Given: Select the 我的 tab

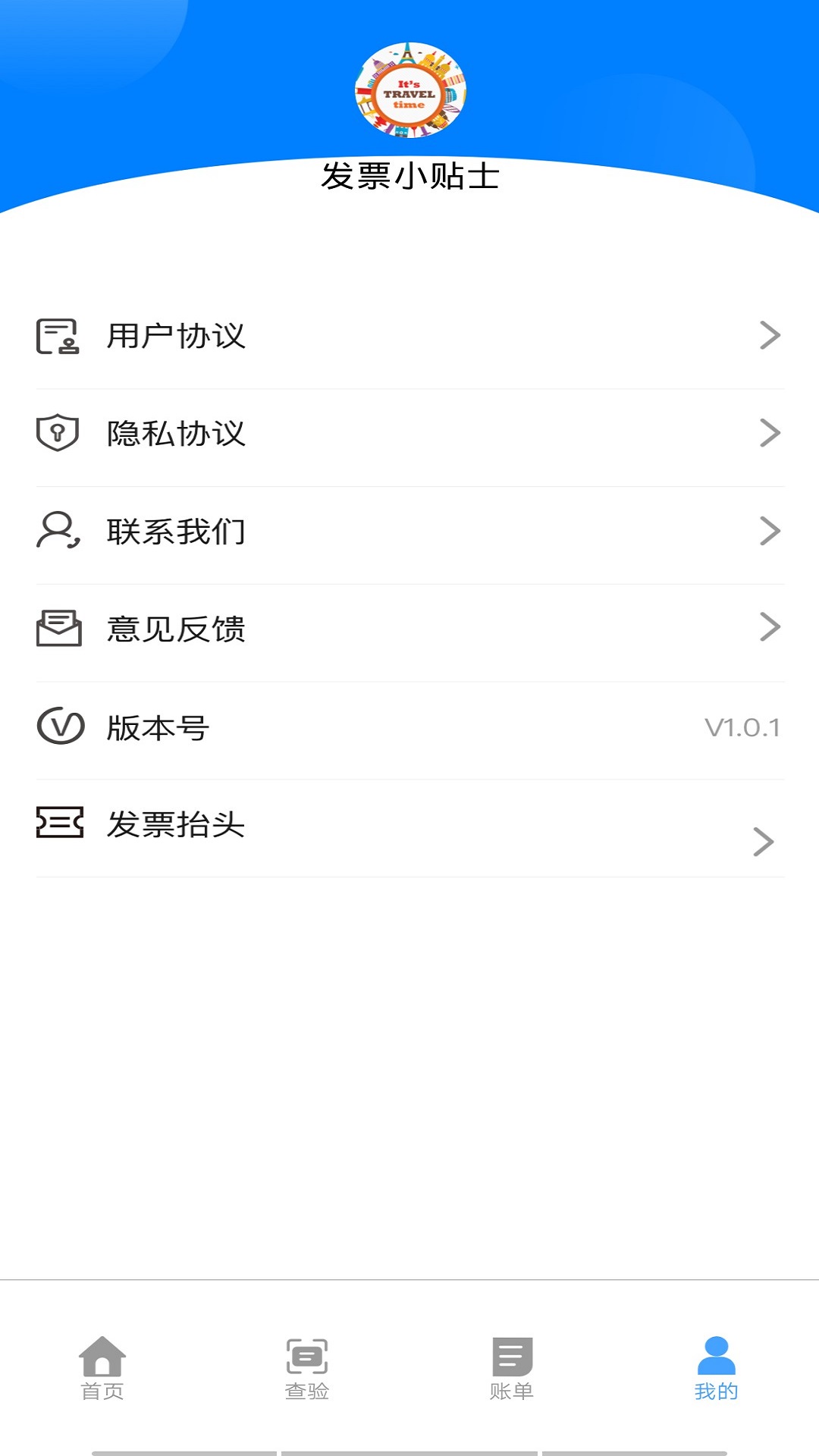Looking at the screenshot, I should coord(716,1368).
